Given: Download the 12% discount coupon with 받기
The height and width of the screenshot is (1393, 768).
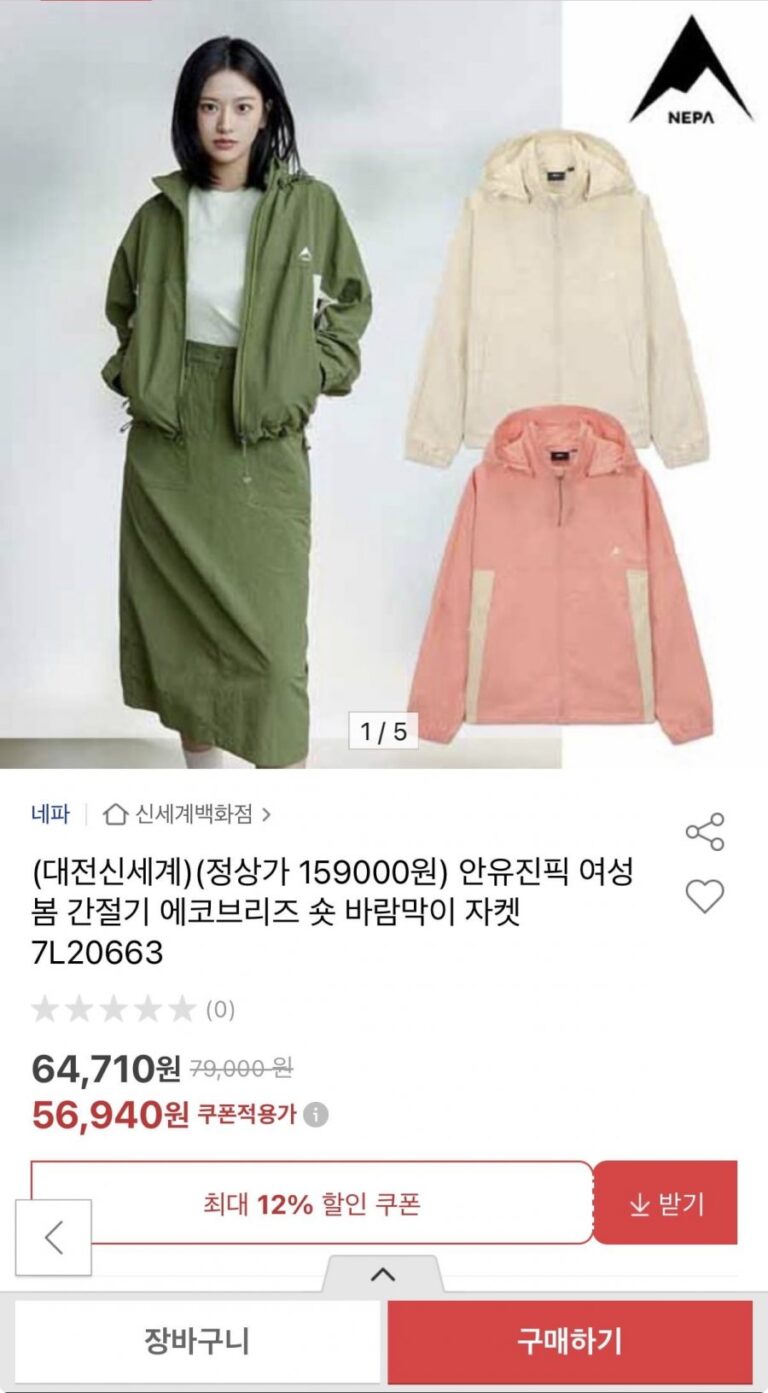Looking at the screenshot, I should coord(666,1204).
